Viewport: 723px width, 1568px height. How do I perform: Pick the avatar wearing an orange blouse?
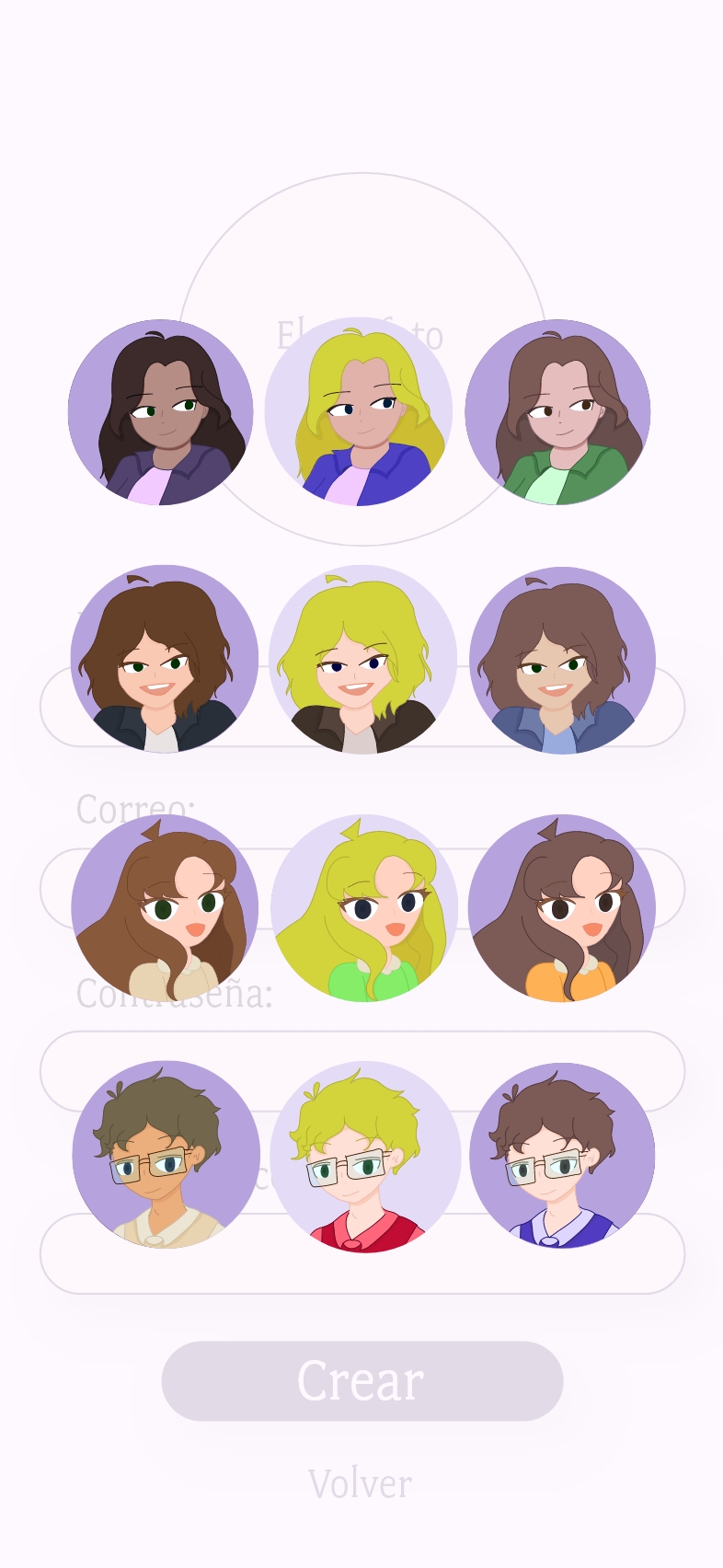click(x=562, y=907)
